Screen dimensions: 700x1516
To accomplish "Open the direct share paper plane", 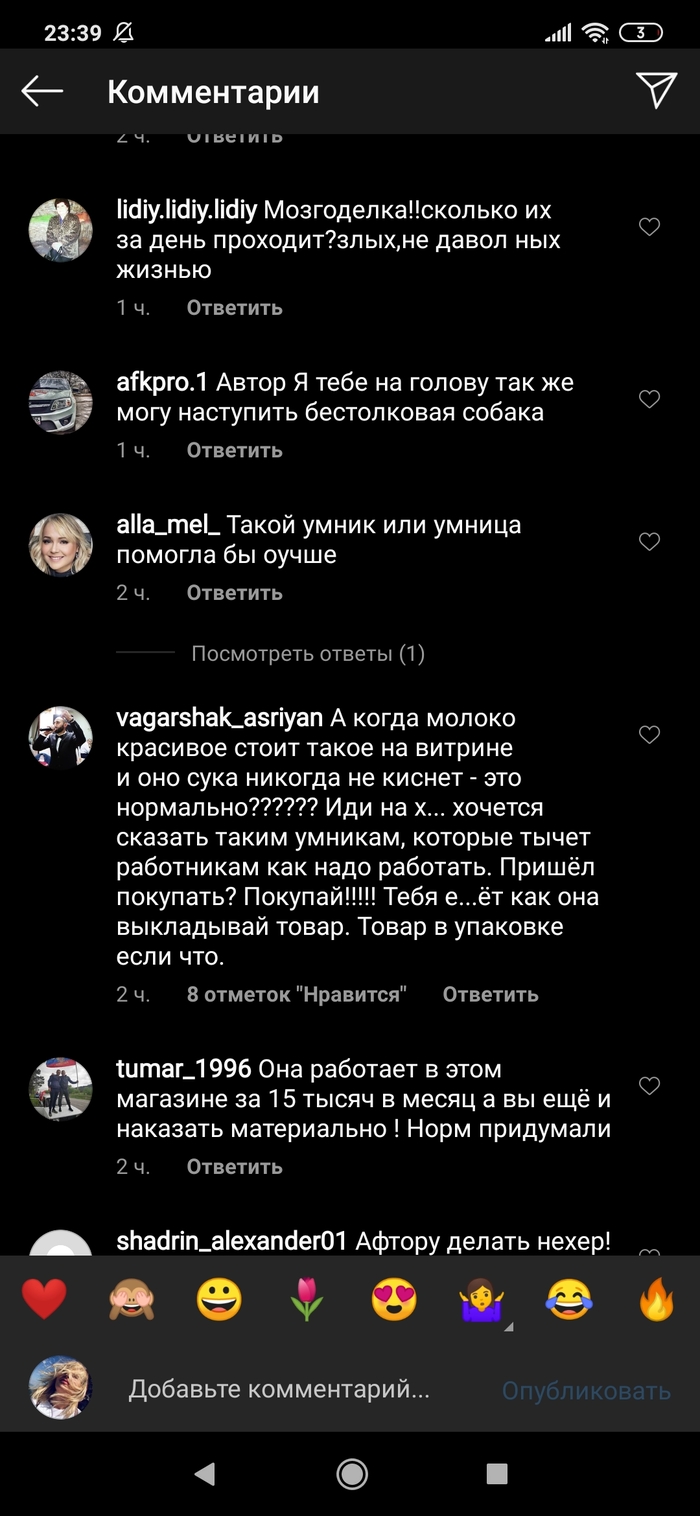I will (657, 90).
